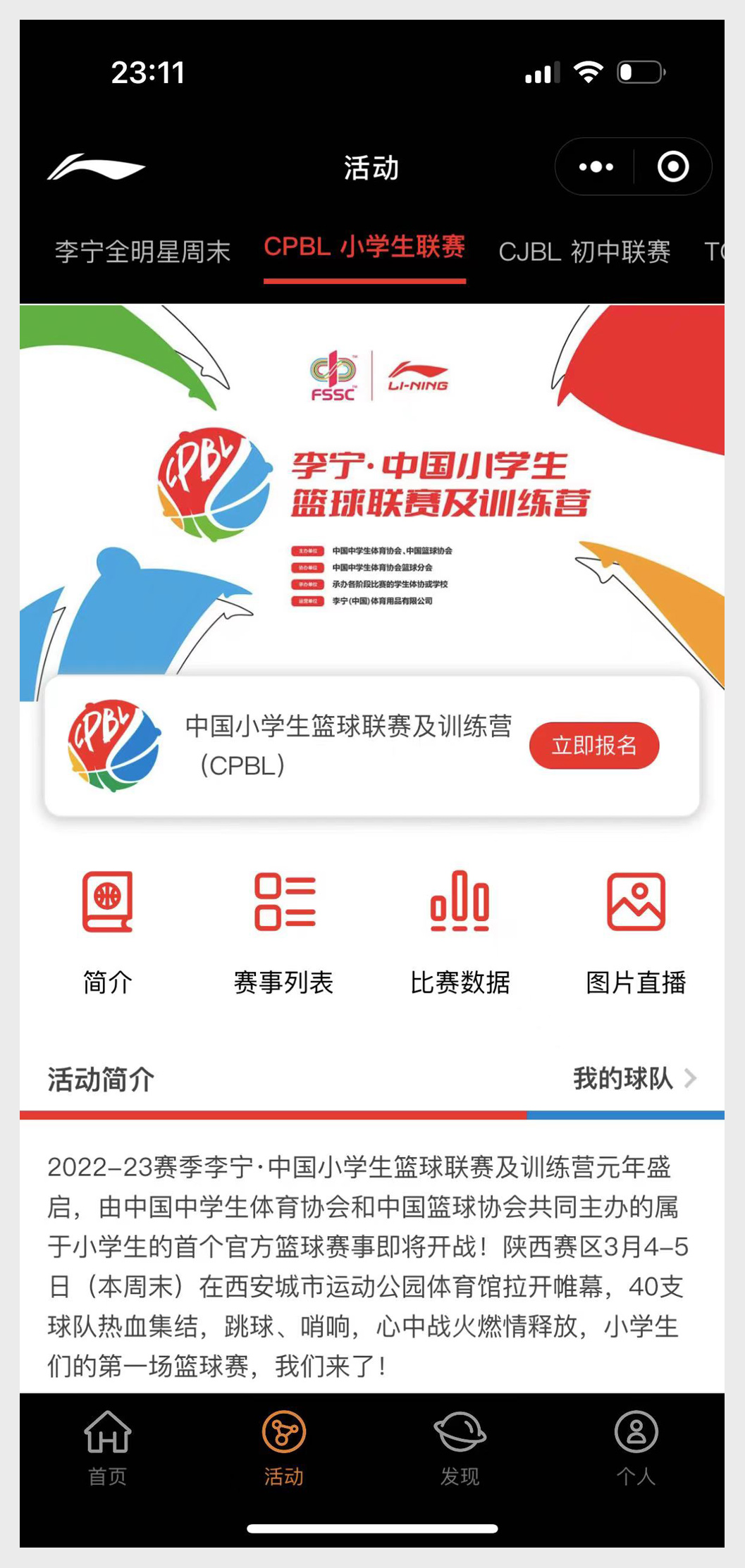Switch to CJBL 初中联赛 tab

pyautogui.click(x=584, y=252)
